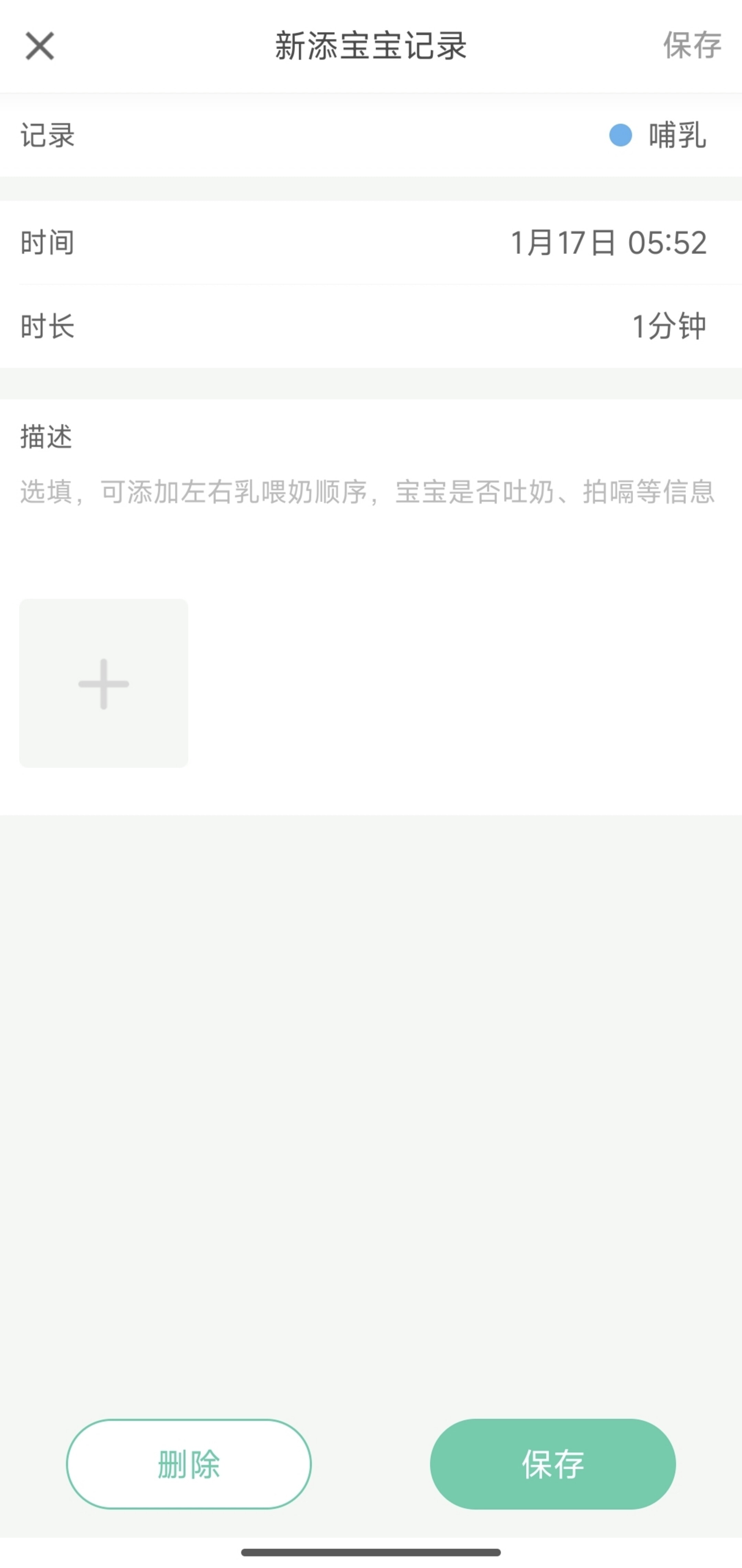Close the new baby record screen
The image size is (742, 1568).
(40, 46)
